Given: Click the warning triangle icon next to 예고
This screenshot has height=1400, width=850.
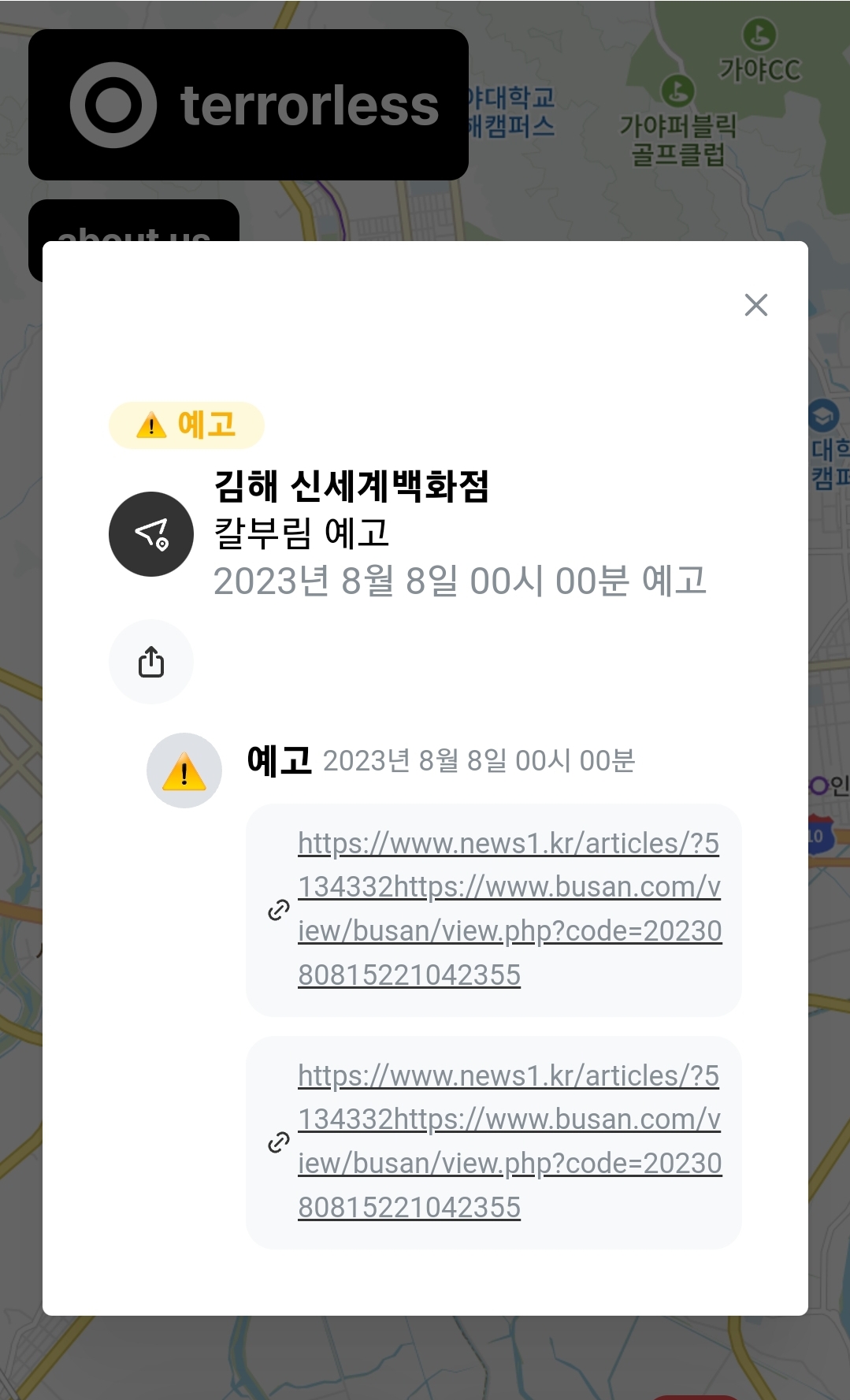Looking at the screenshot, I should (x=184, y=770).
